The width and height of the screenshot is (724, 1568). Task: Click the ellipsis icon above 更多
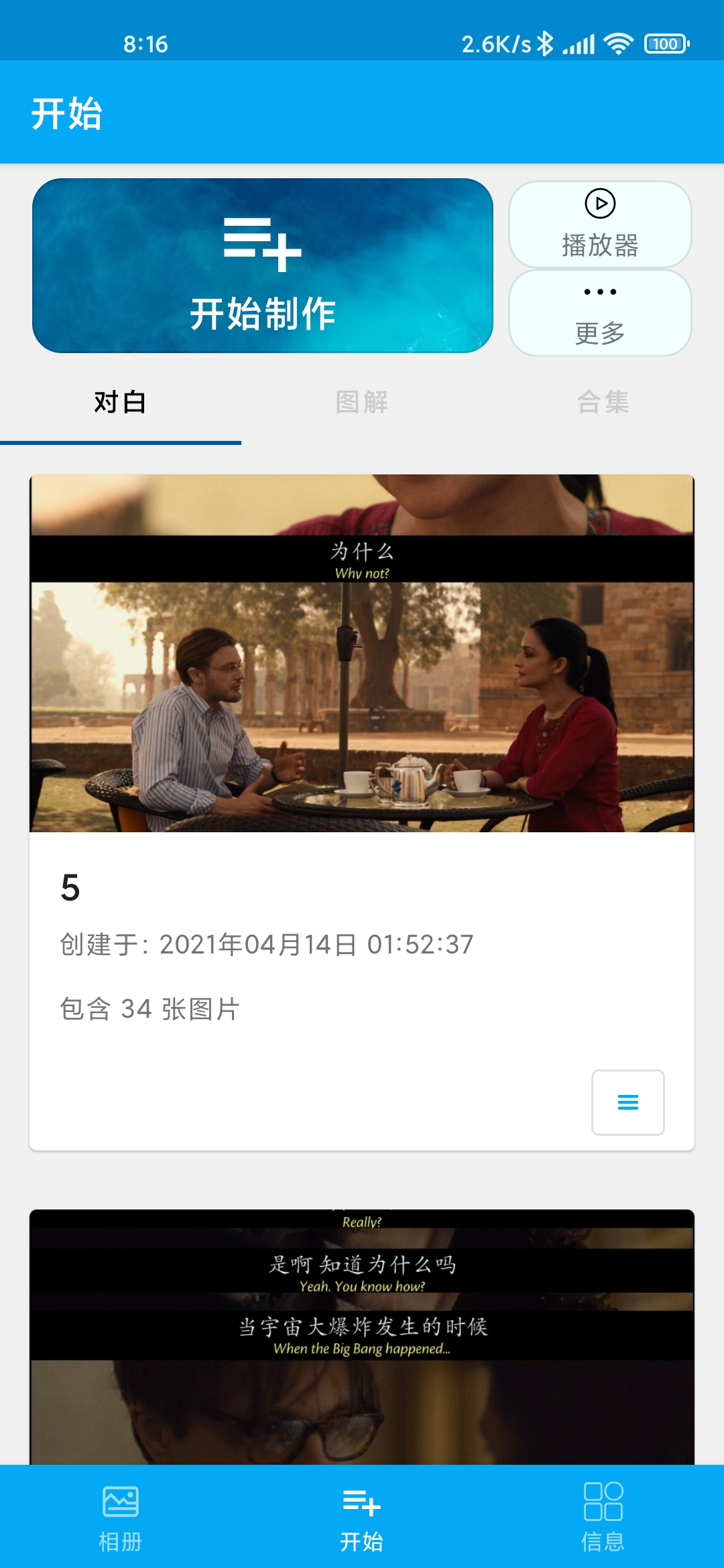pyautogui.click(x=600, y=291)
